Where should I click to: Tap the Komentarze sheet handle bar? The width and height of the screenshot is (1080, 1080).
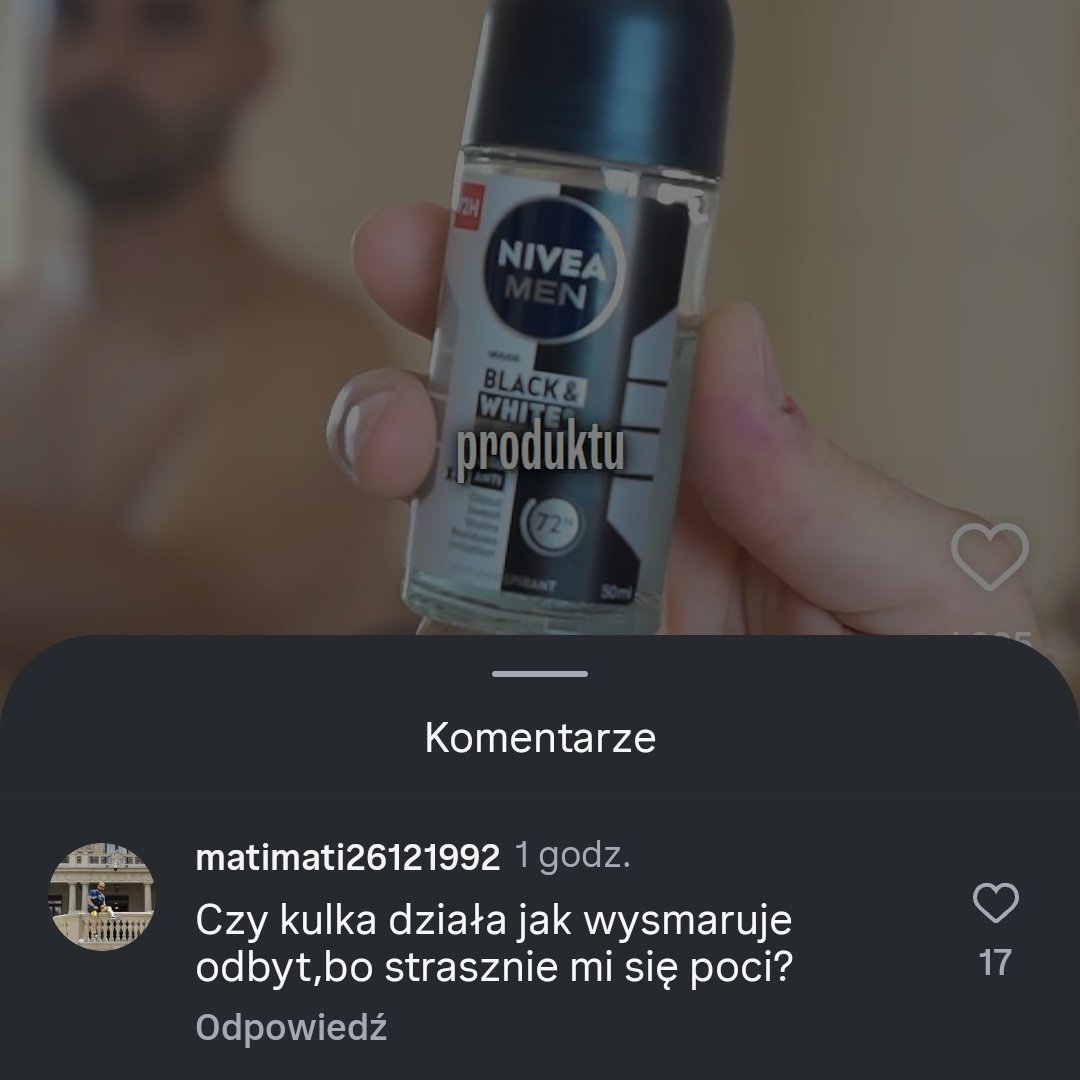(540, 675)
